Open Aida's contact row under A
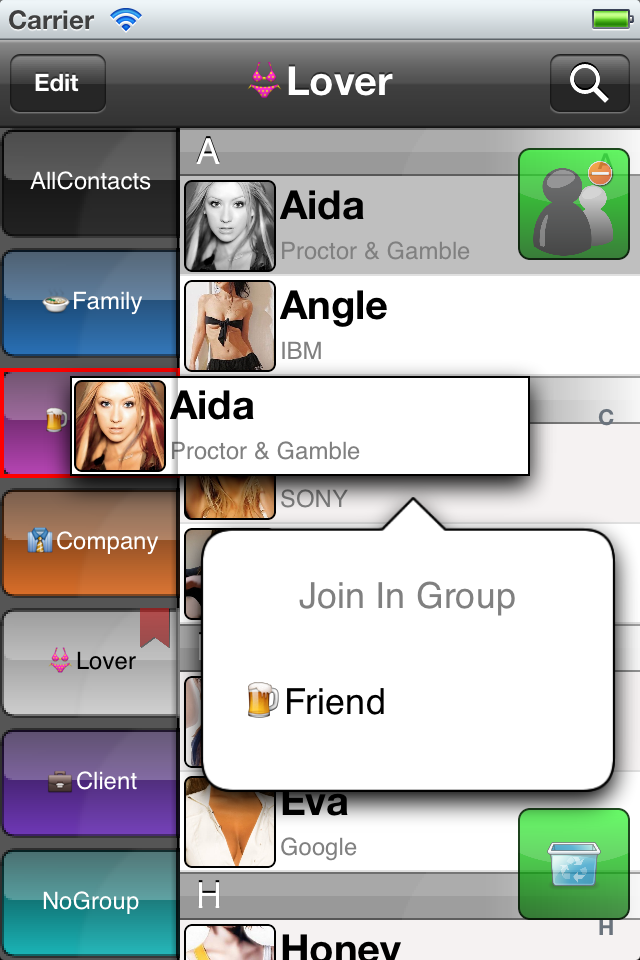This screenshot has width=640, height=960. (380, 226)
